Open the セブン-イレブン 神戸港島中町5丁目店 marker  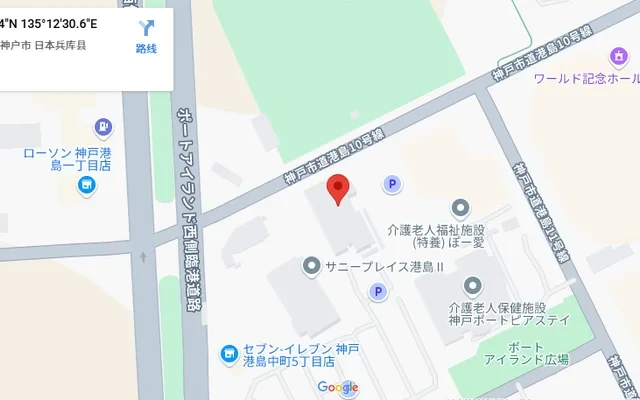coord(229,354)
